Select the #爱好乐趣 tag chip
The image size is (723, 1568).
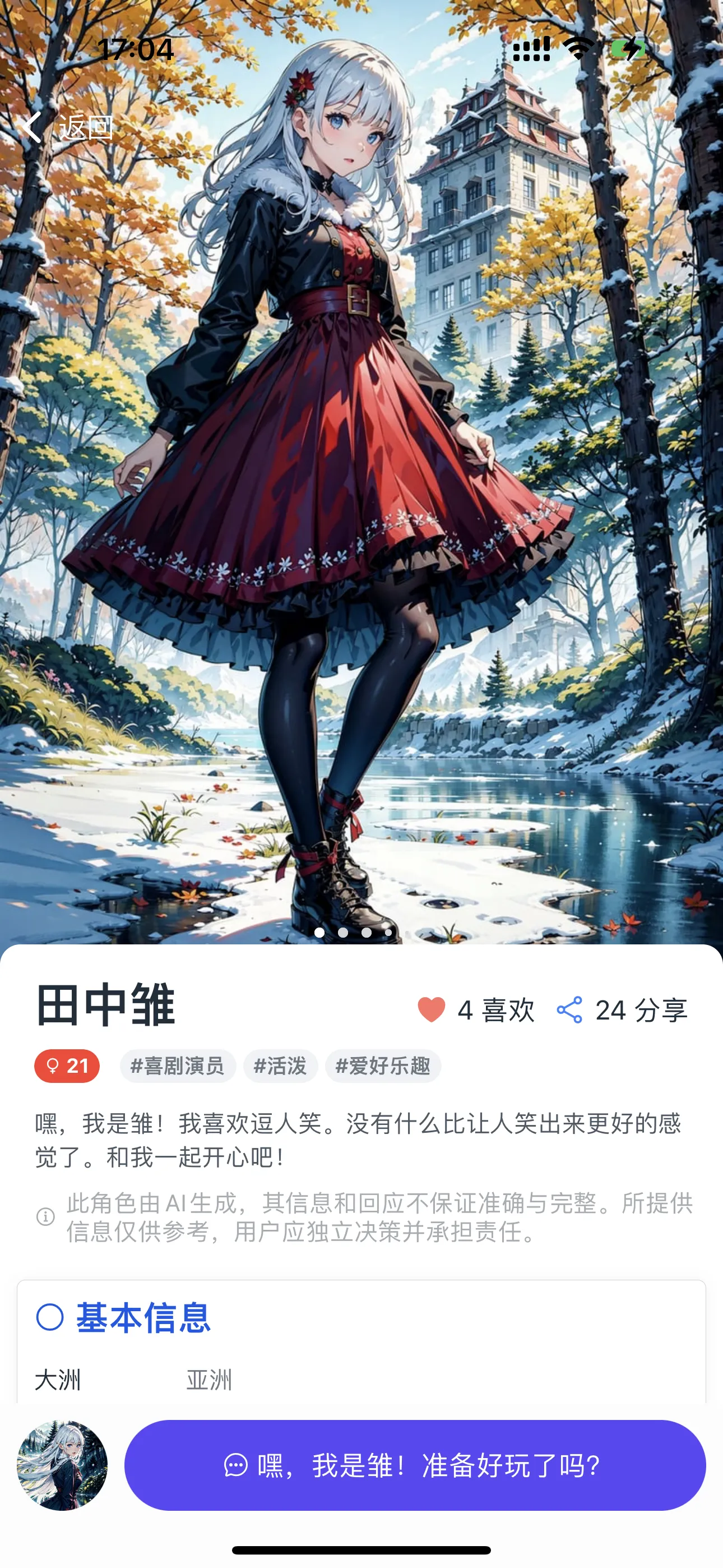pyautogui.click(x=383, y=1066)
